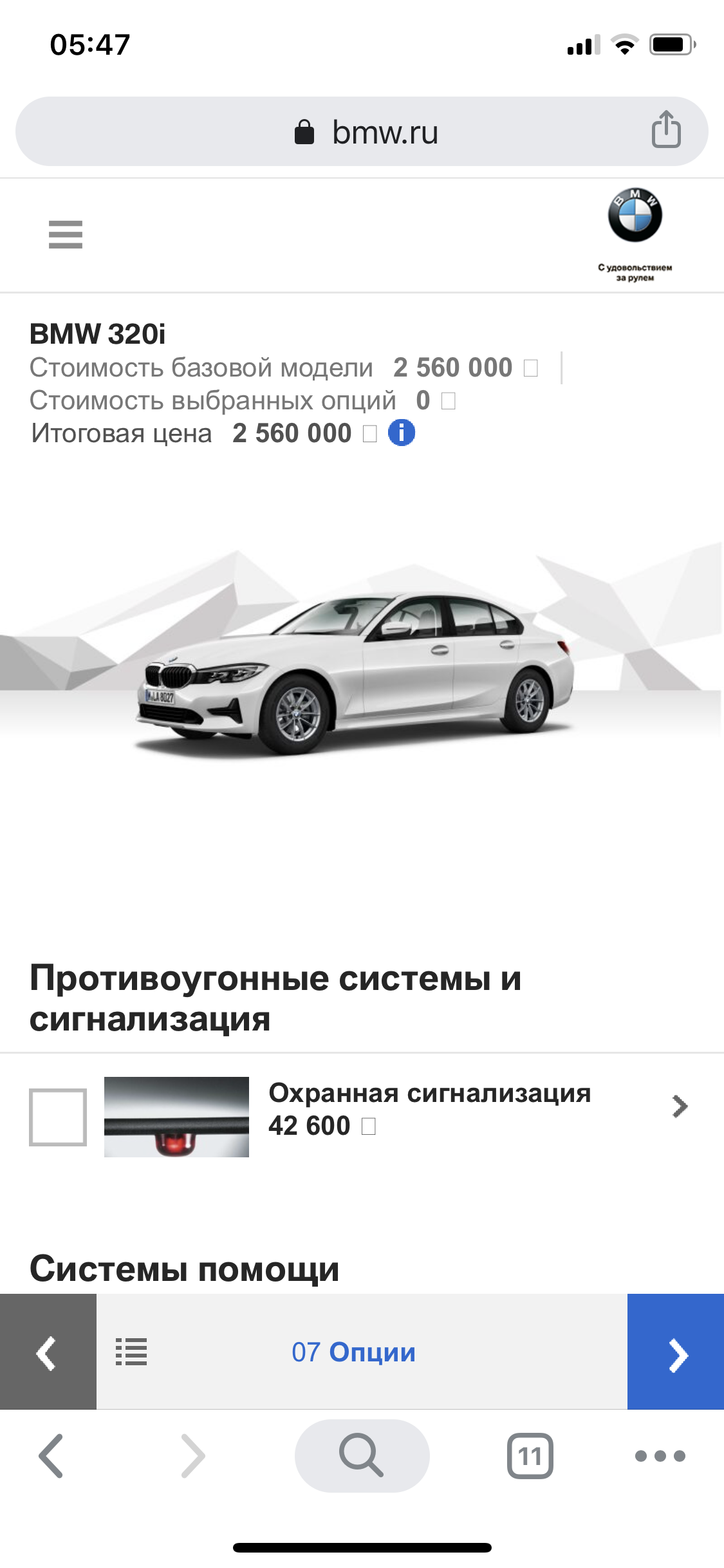The width and height of the screenshot is (724, 1568).
Task: Share this page from the address bar
Action: (666, 129)
